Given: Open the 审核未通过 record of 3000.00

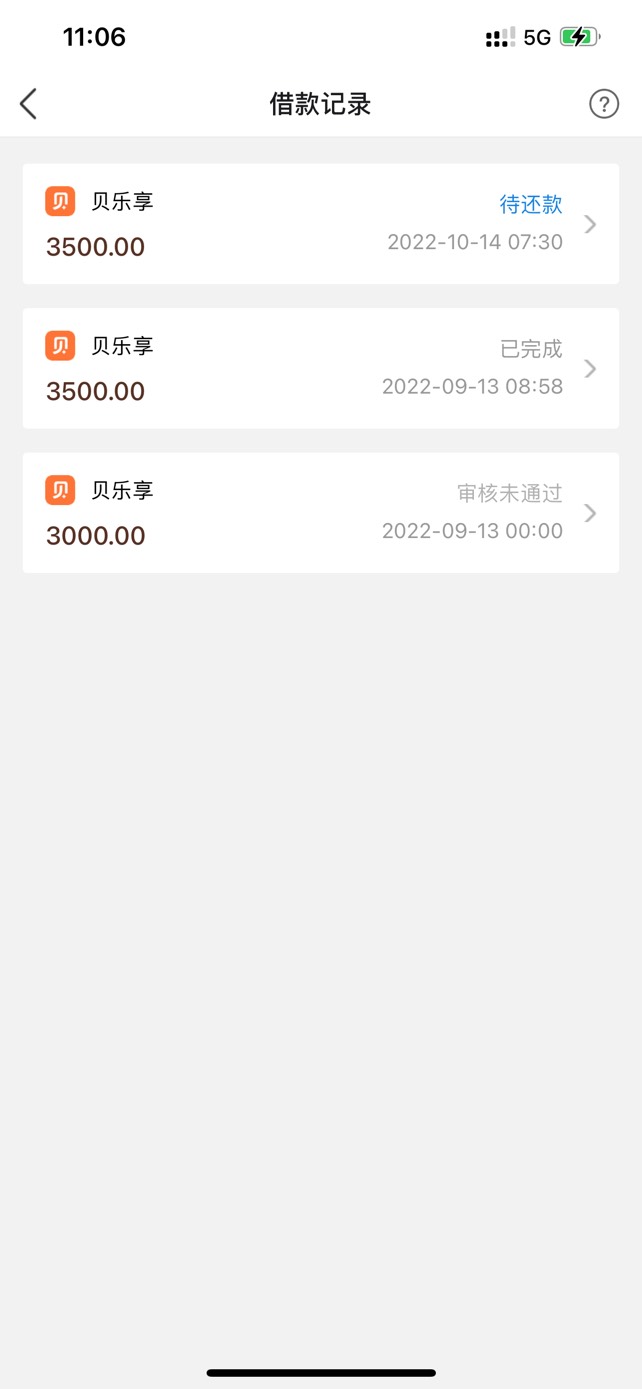Looking at the screenshot, I should pyautogui.click(x=321, y=513).
